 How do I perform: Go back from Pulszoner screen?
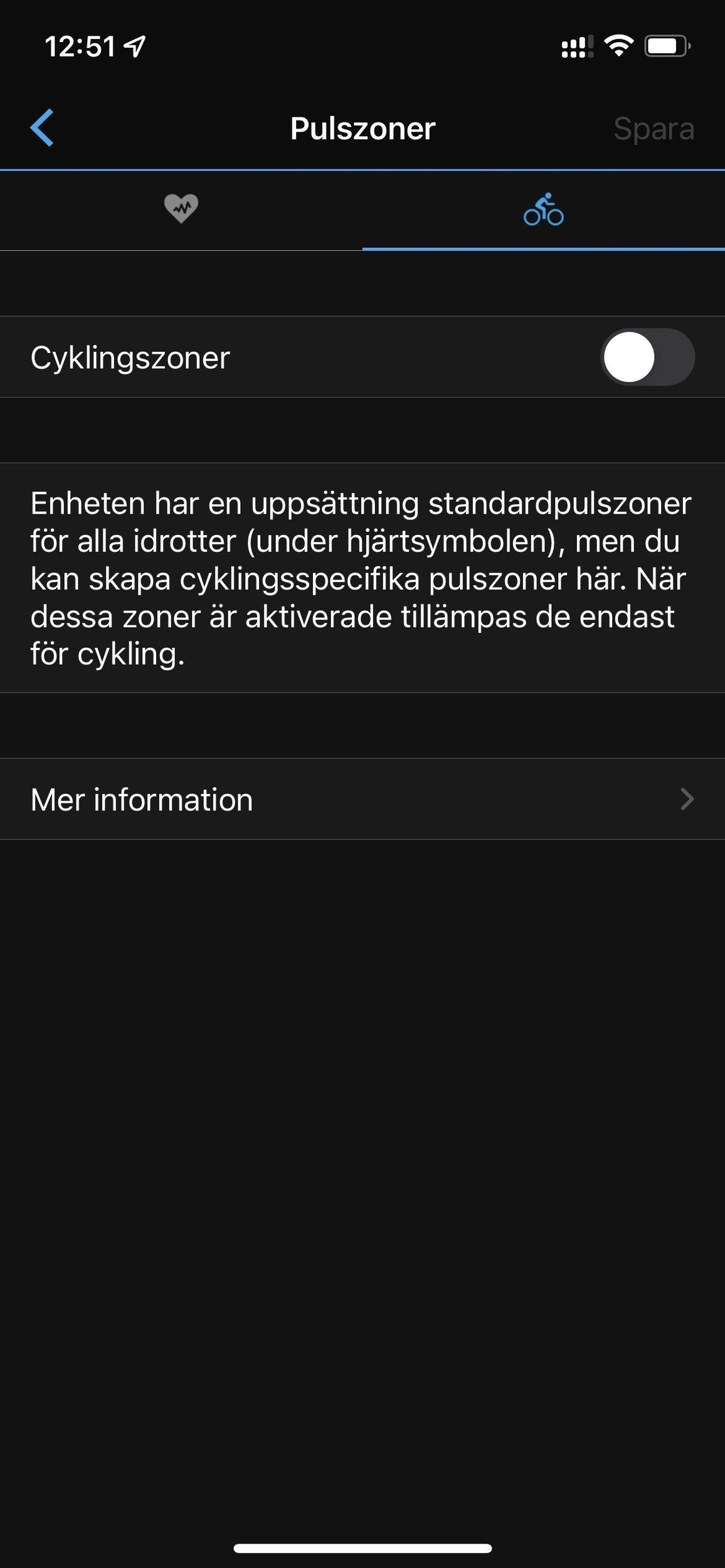42,128
